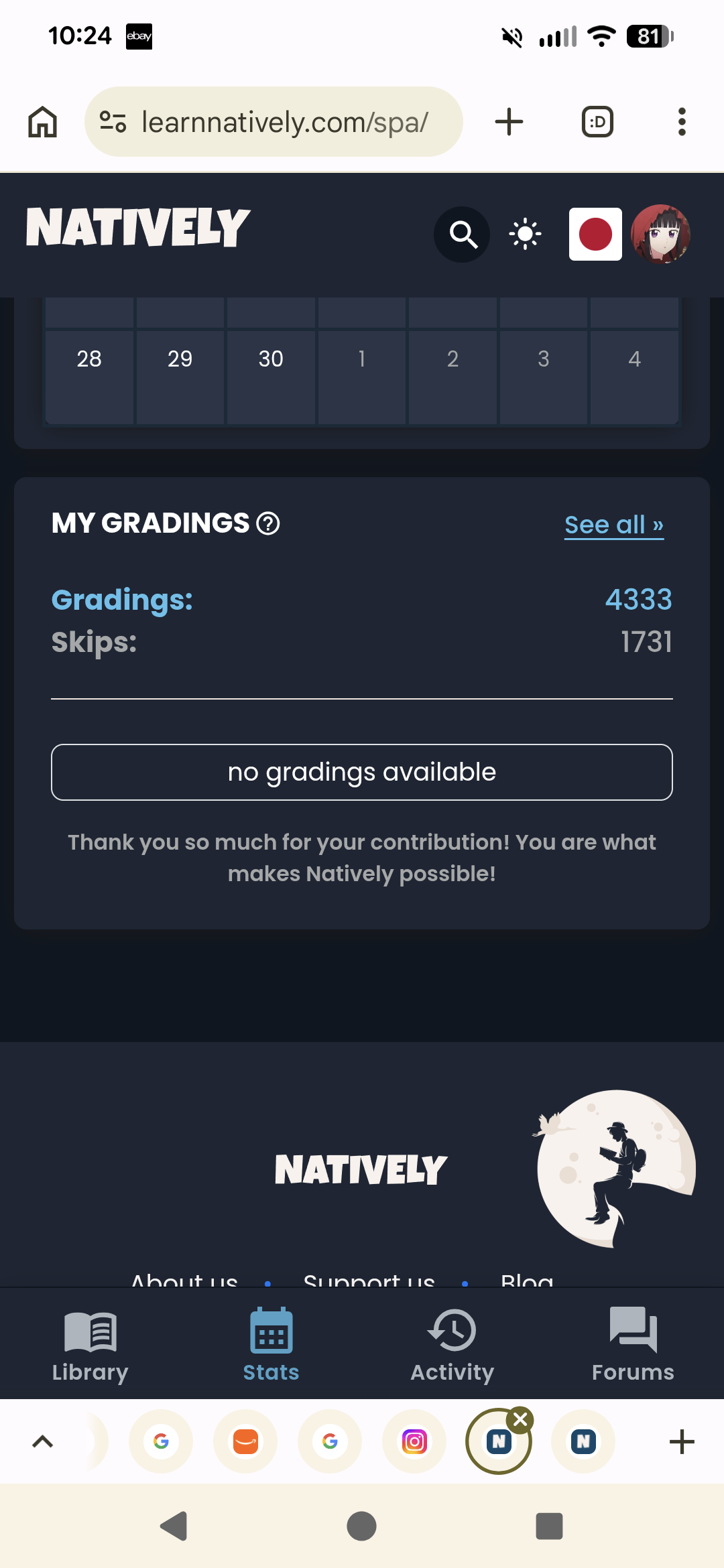Screen dimensions: 724x1568
Task: Switch to the Instagram tab
Action: point(414,1441)
